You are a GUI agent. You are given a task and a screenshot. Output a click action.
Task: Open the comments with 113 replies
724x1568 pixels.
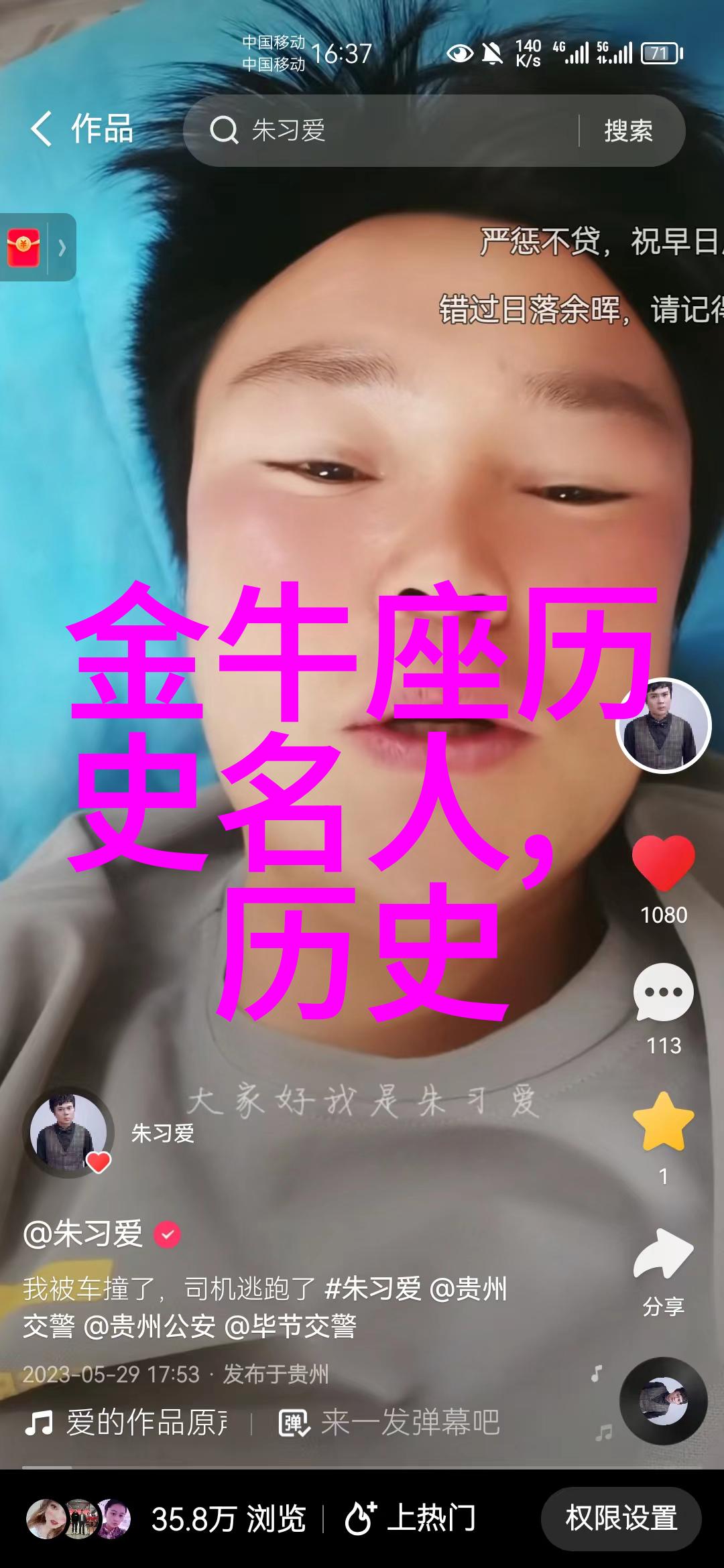(663, 993)
